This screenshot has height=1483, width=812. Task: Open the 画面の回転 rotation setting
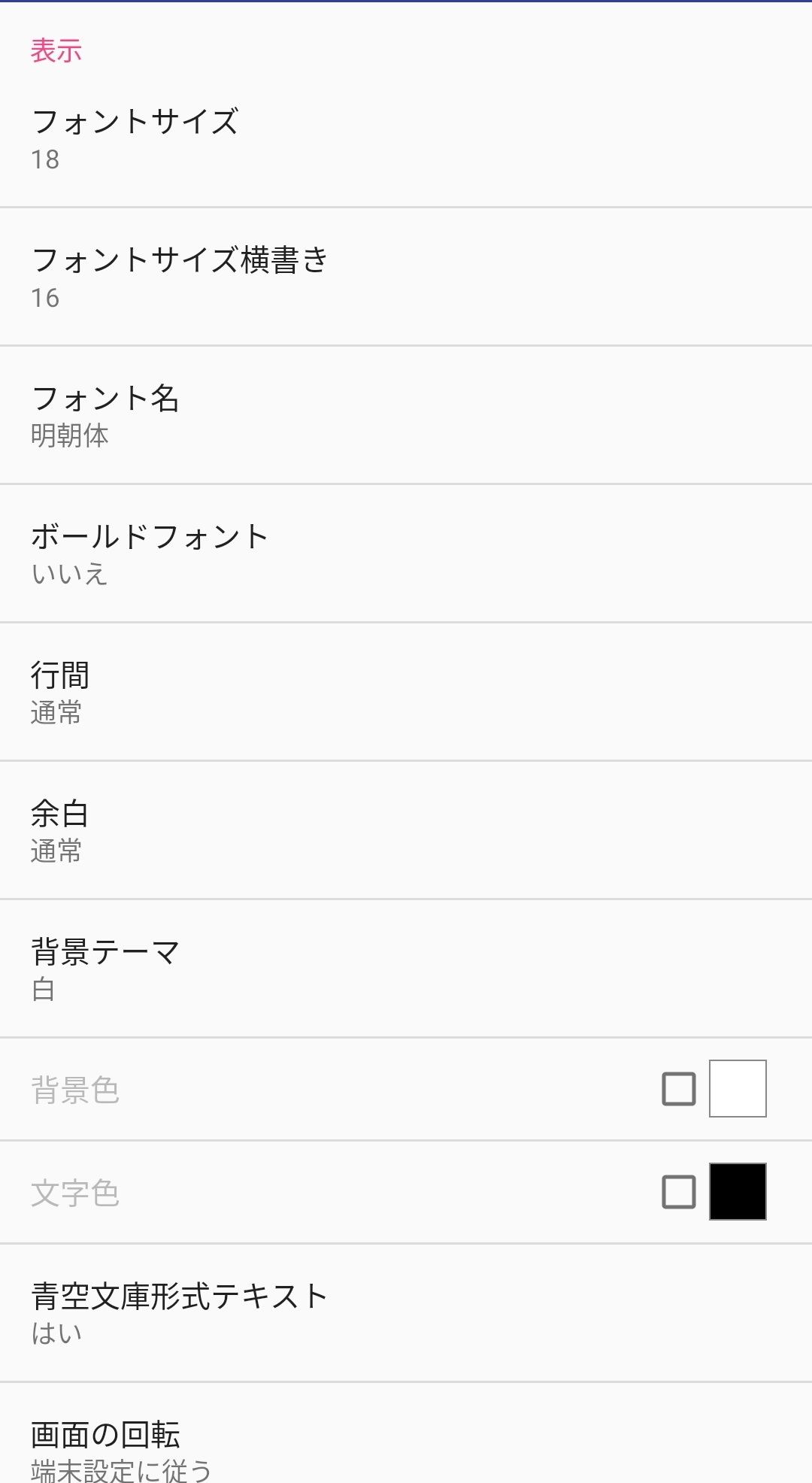click(406, 1433)
